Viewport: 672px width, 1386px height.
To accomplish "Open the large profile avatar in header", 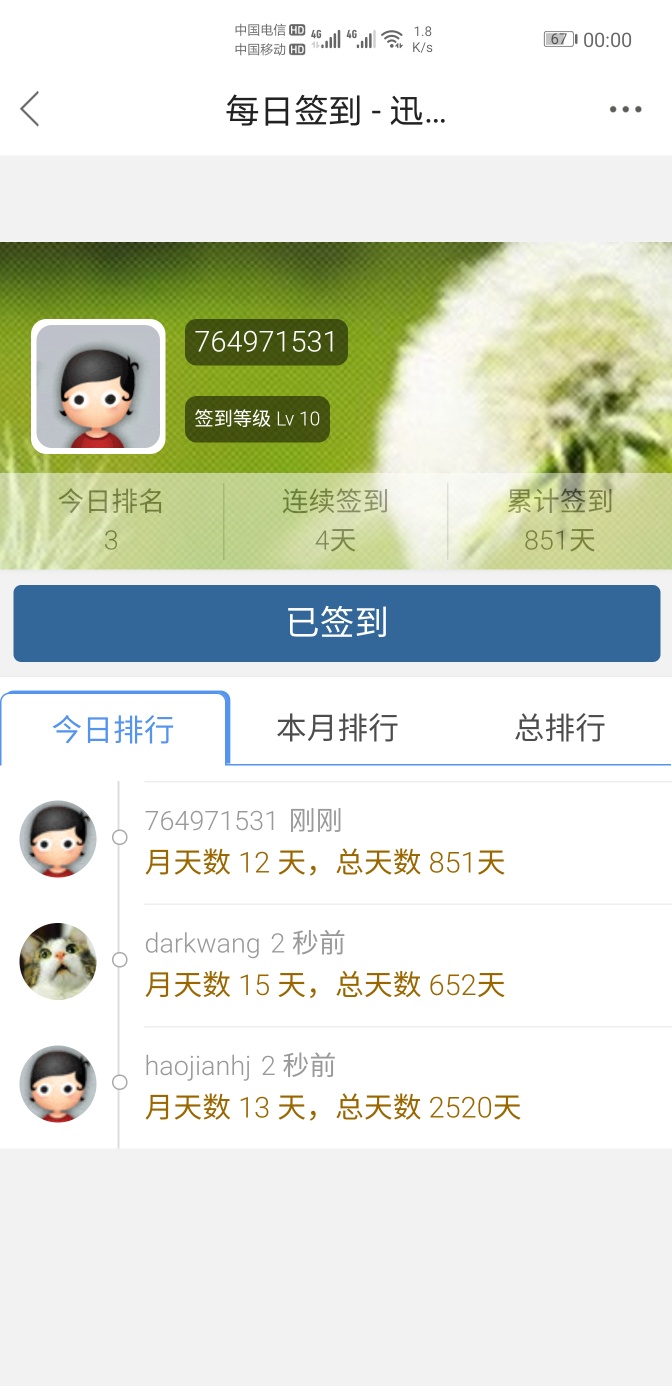I will click(98, 386).
